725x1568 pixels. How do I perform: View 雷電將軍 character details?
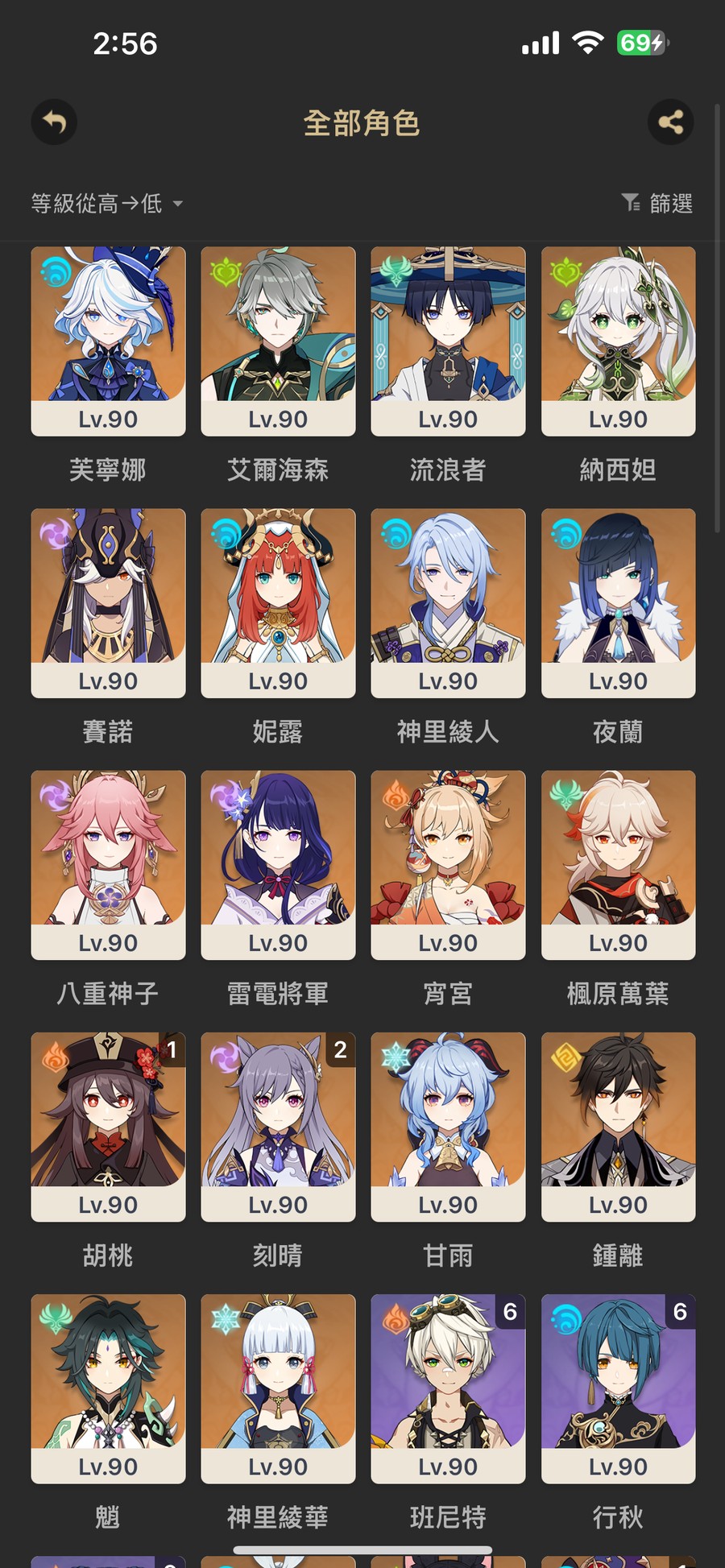click(x=278, y=864)
